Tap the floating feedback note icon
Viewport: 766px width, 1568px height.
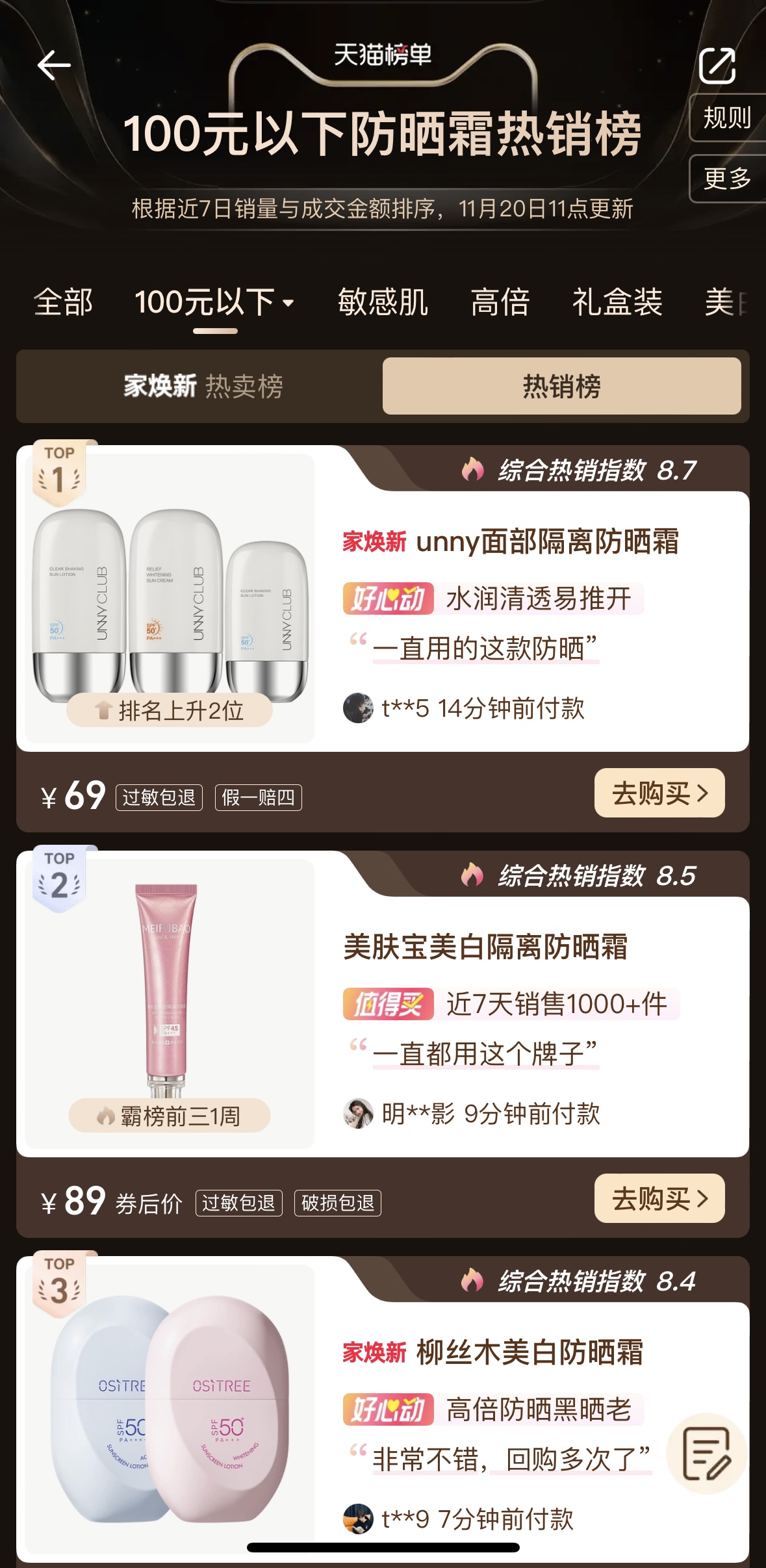coord(706,1453)
